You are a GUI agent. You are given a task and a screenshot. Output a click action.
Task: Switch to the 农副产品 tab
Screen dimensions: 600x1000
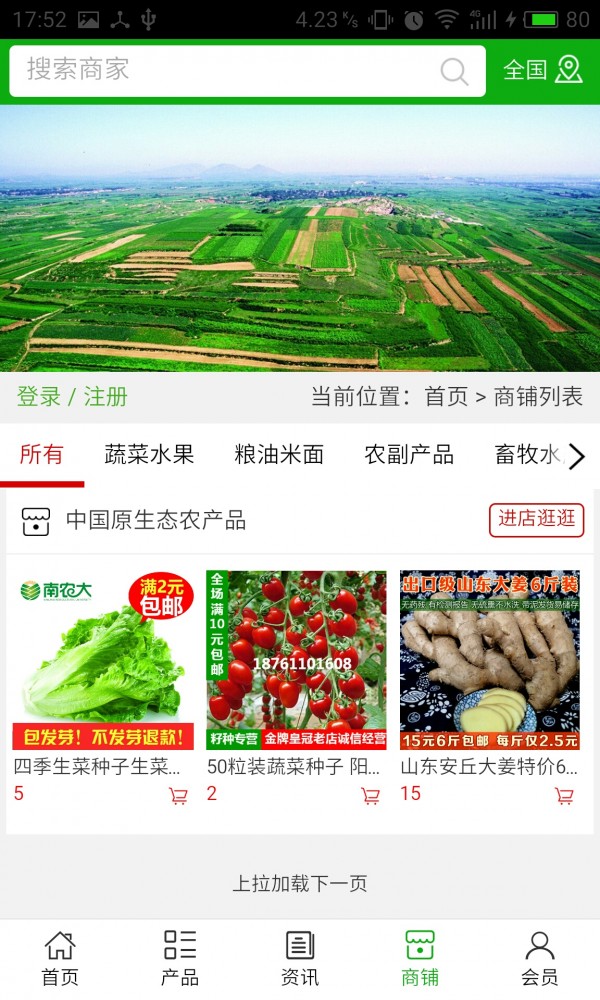click(409, 455)
